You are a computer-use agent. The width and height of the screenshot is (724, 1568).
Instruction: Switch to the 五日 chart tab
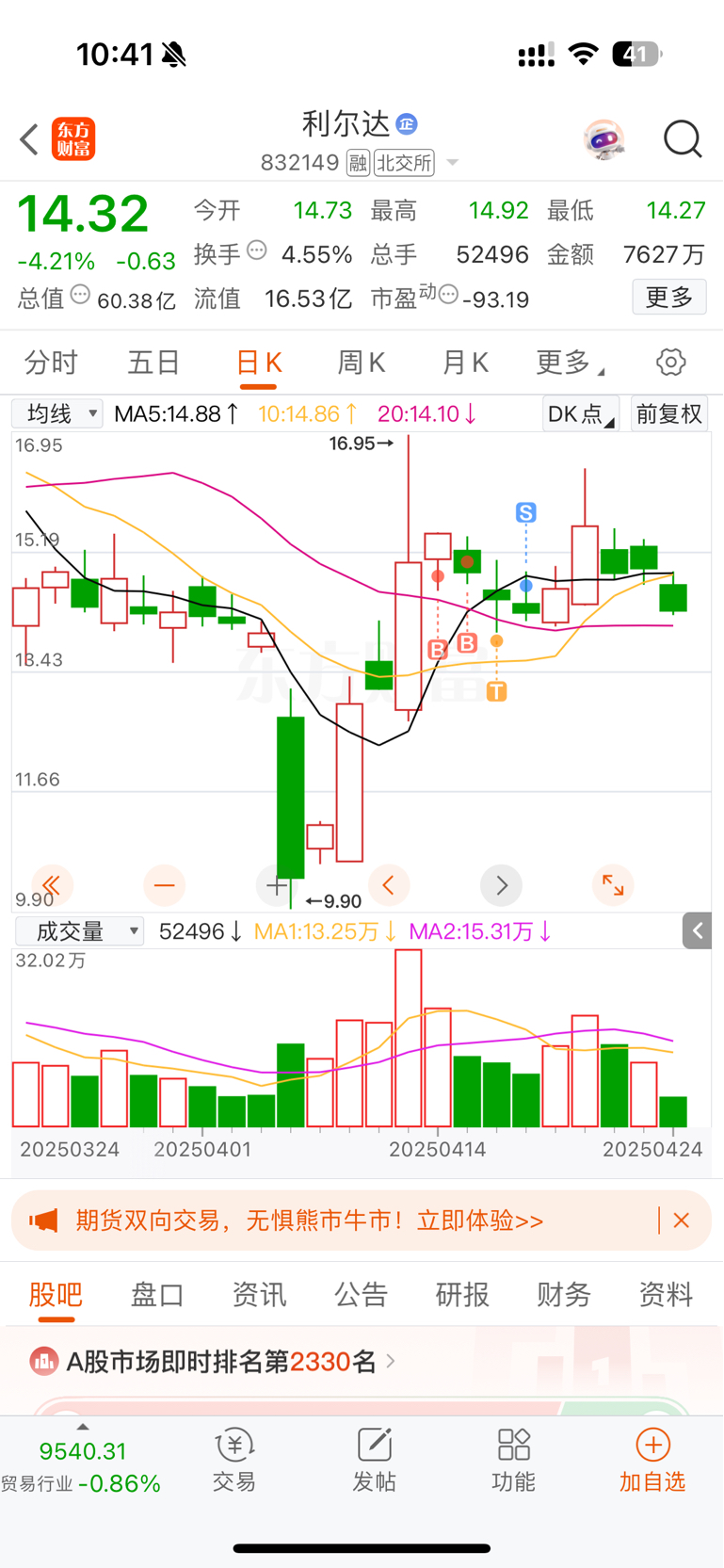click(153, 363)
